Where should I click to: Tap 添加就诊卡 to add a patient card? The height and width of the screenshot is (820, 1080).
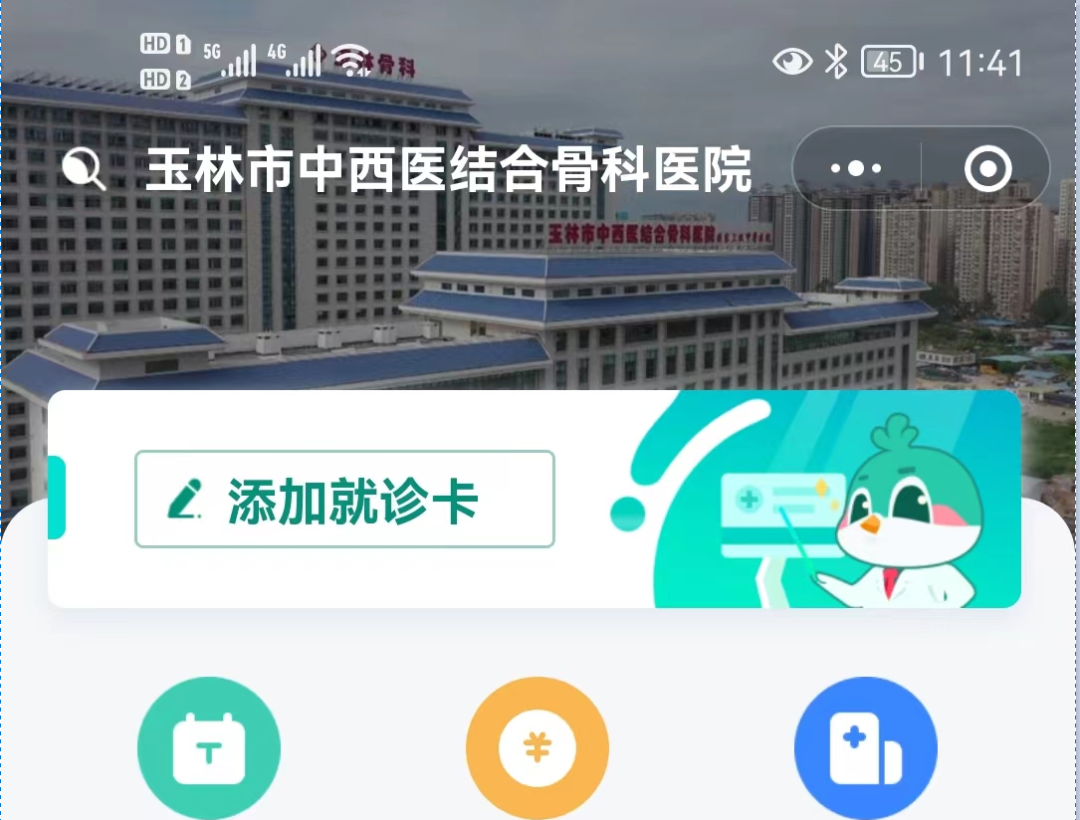345,499
